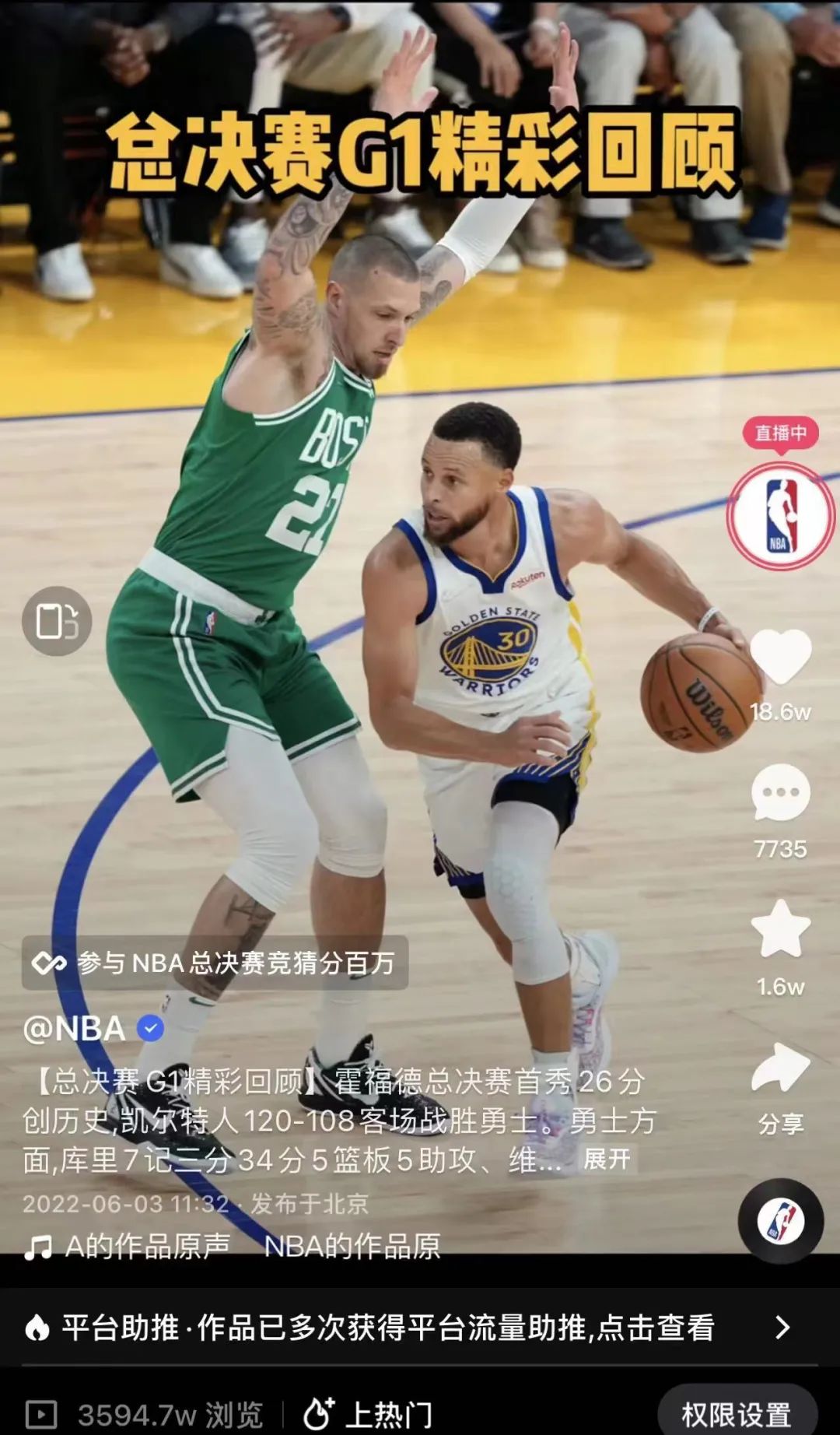Visit the @NBA account profile
The image size is (840, 1435).
[75, 1029]
